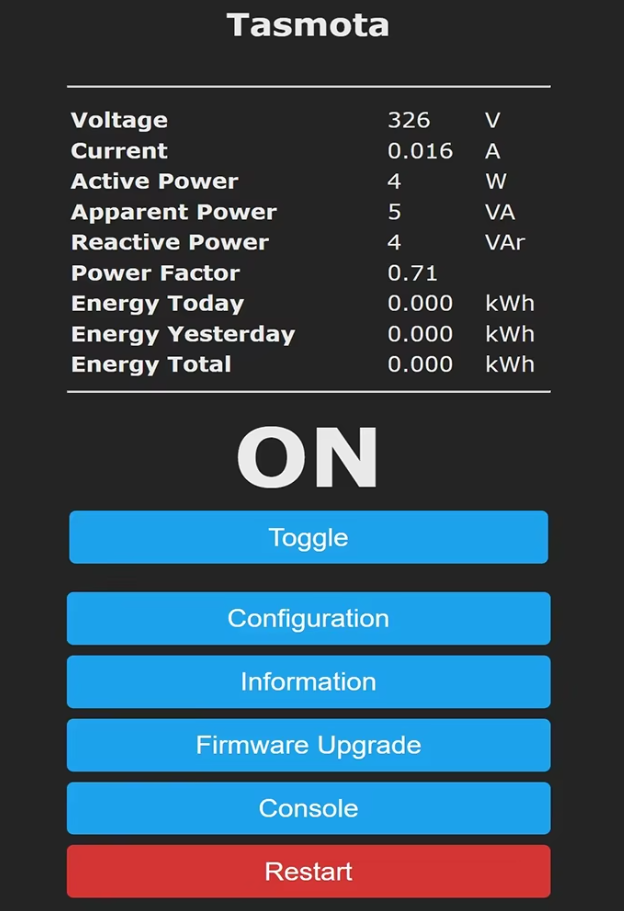624x911 pixels.
Task: Open Firmware Upgrade page
Action: point(308,745)
